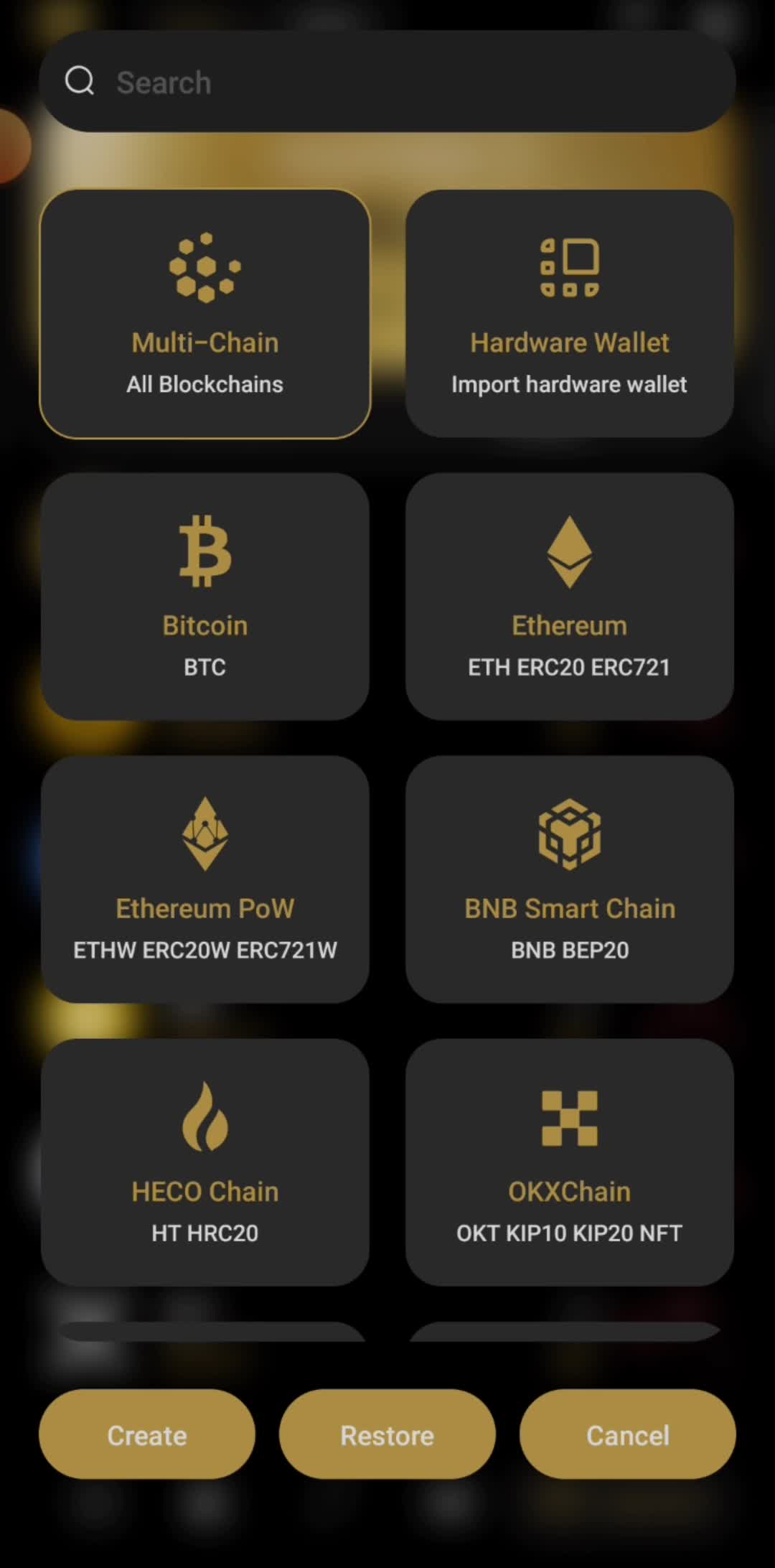This screenshot has width=775, height=1568.
Task: Select the Ethereum PoW card
Action: click(x=205, y=879)
